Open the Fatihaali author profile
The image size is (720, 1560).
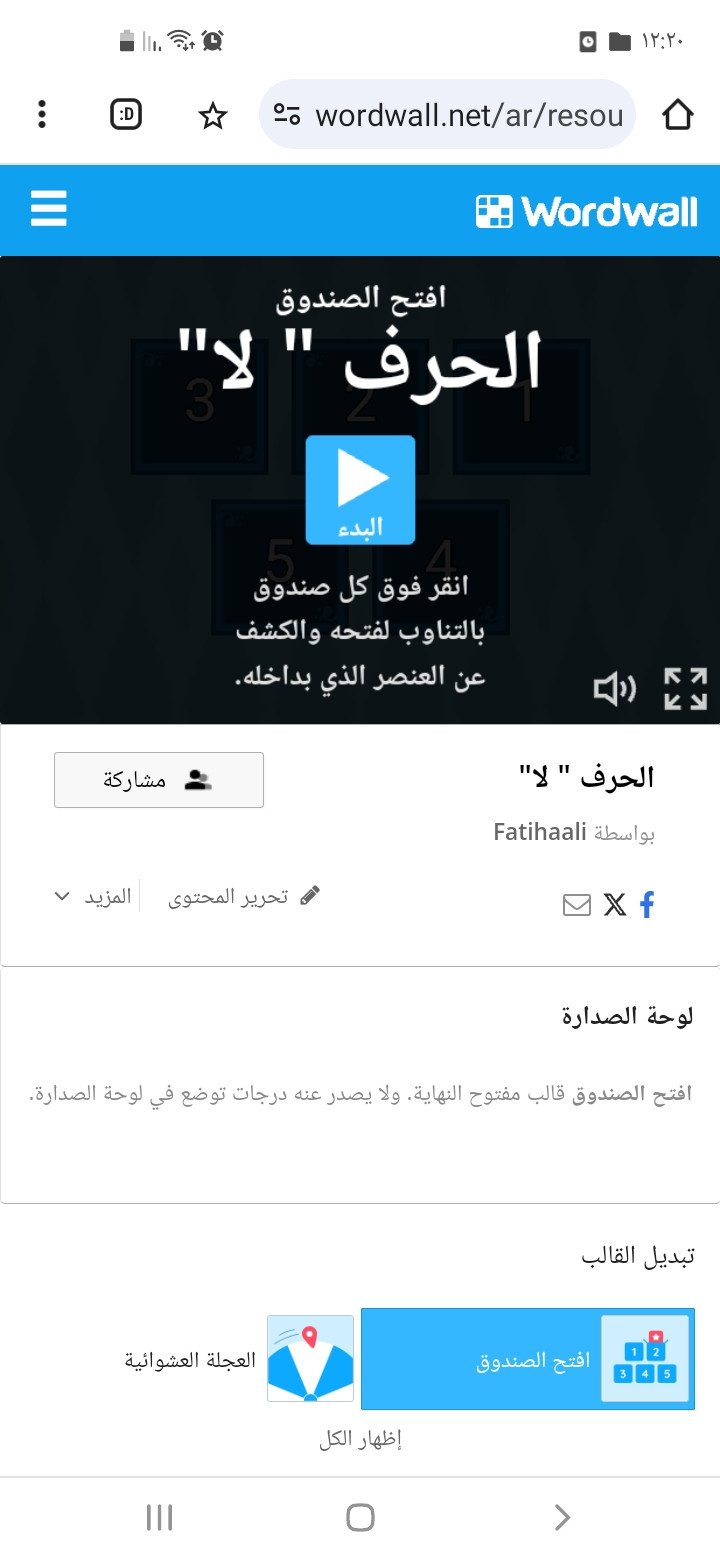click(540, 832)
